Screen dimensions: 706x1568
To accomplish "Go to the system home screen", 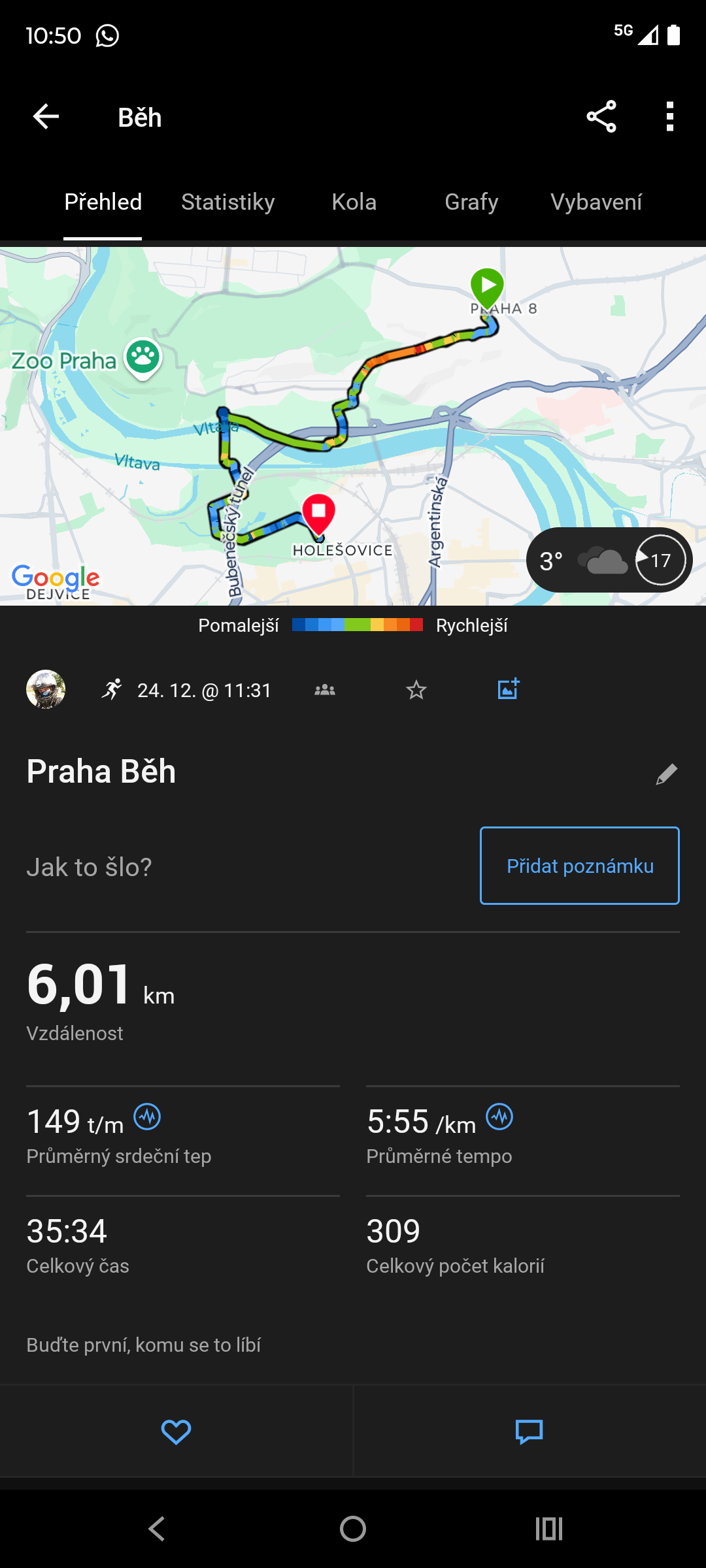I will [353, 1529].
